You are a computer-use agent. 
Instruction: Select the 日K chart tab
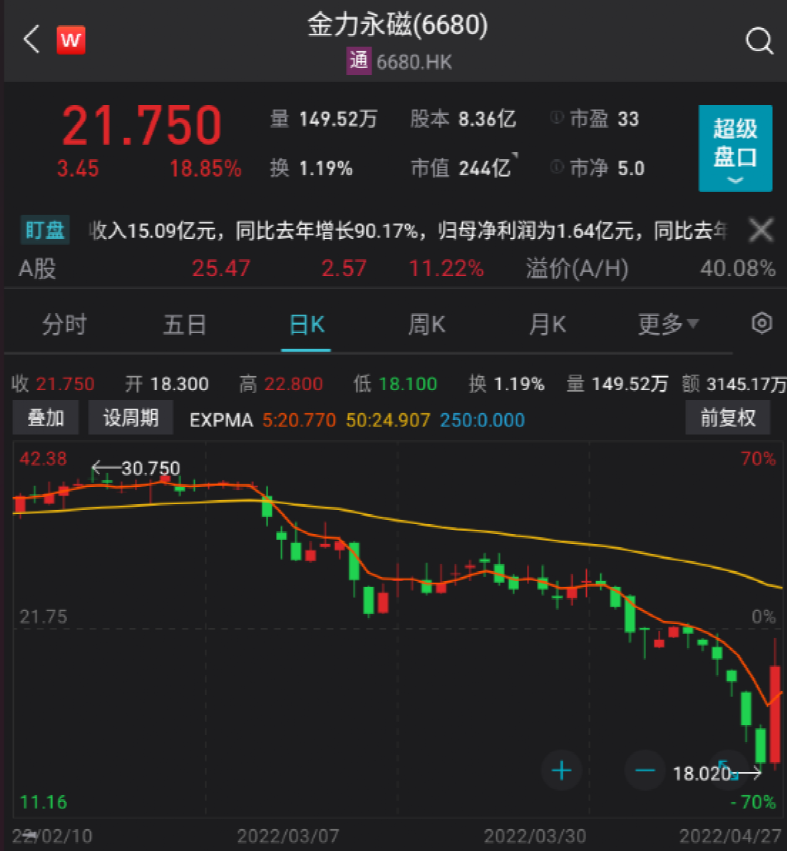click(x=306, y=324)
